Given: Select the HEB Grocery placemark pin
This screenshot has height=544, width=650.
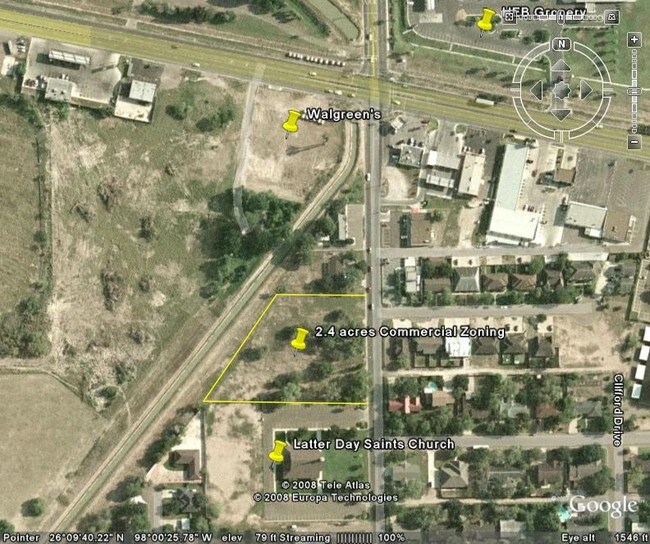Looking at the screenshot, I should click(x=487, y=19).
